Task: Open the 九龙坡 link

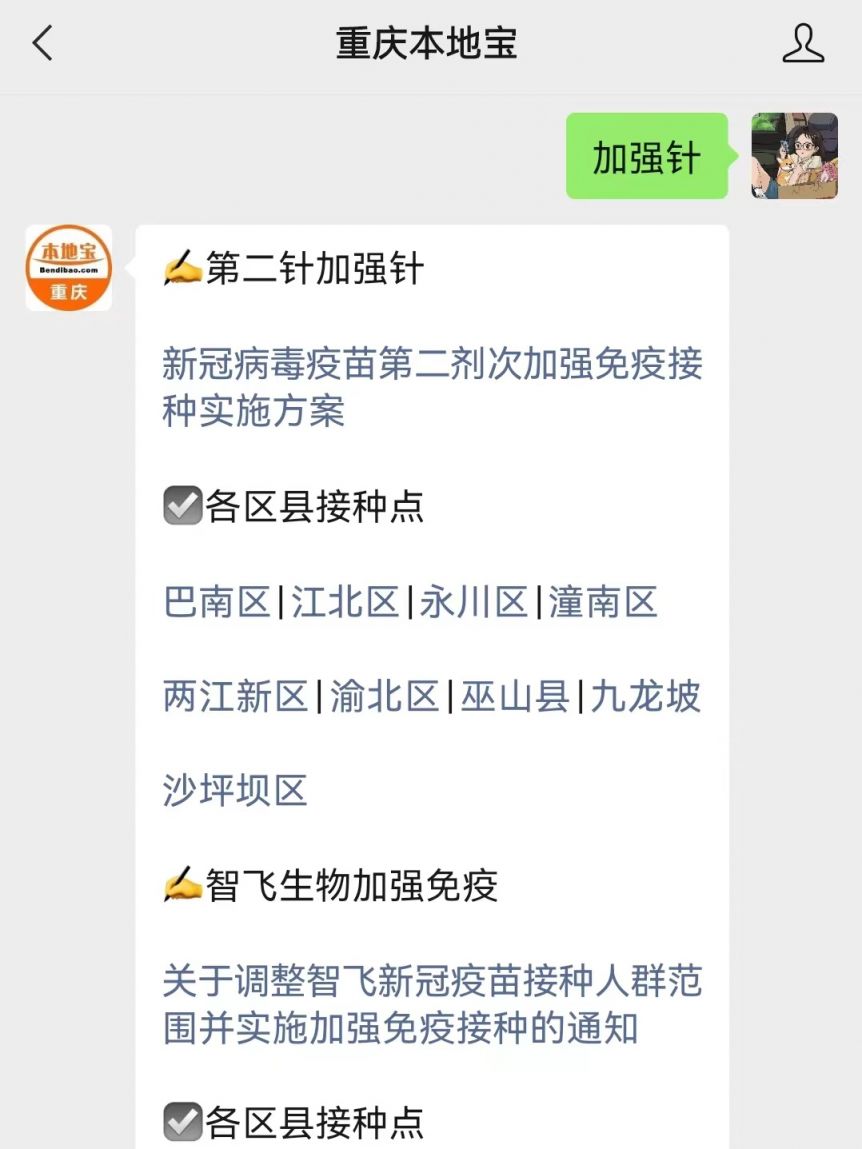Action: pyautogui.click(x=646, y=697)
